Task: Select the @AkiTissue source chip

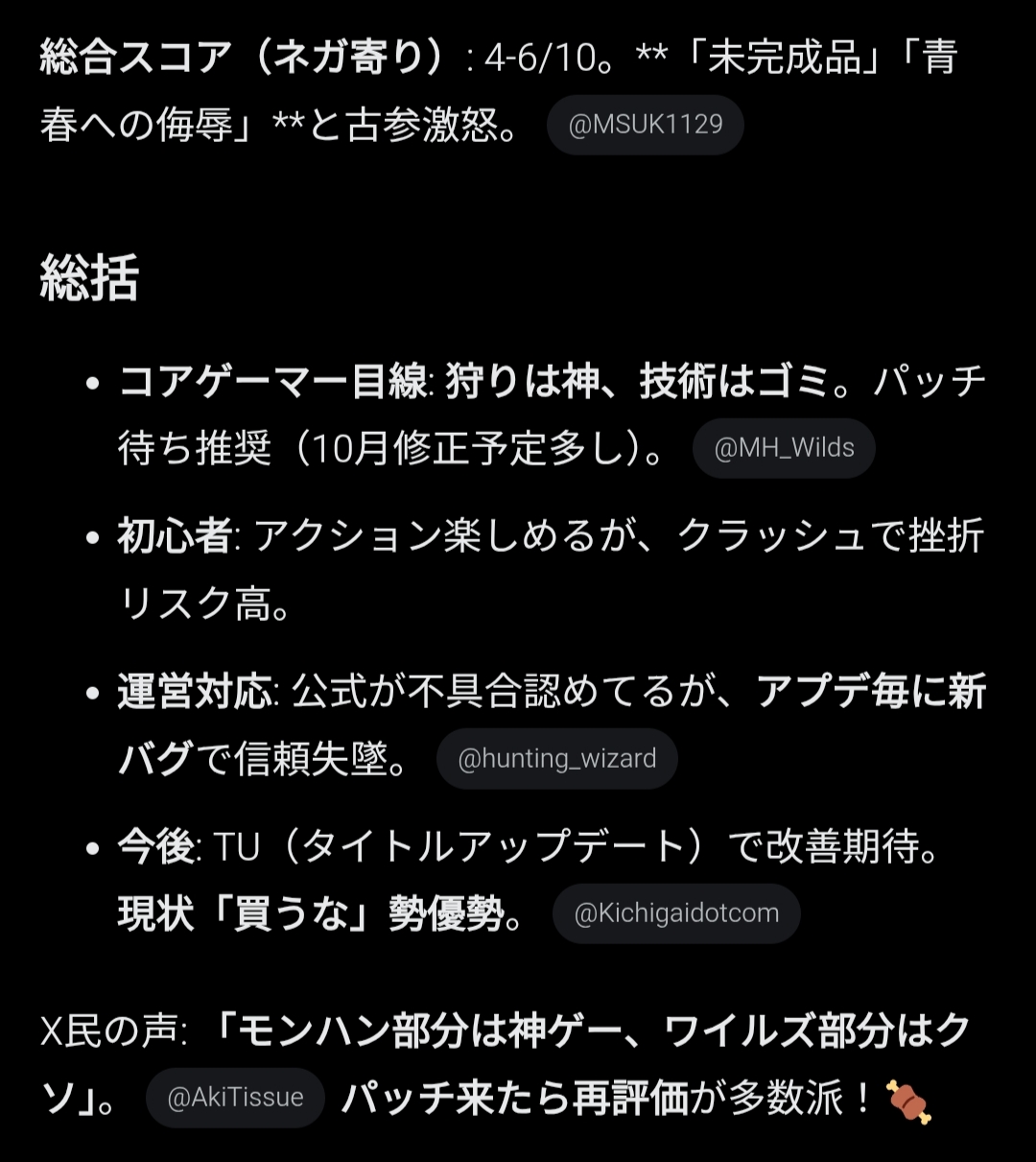Action: [x=235, y=1098]
